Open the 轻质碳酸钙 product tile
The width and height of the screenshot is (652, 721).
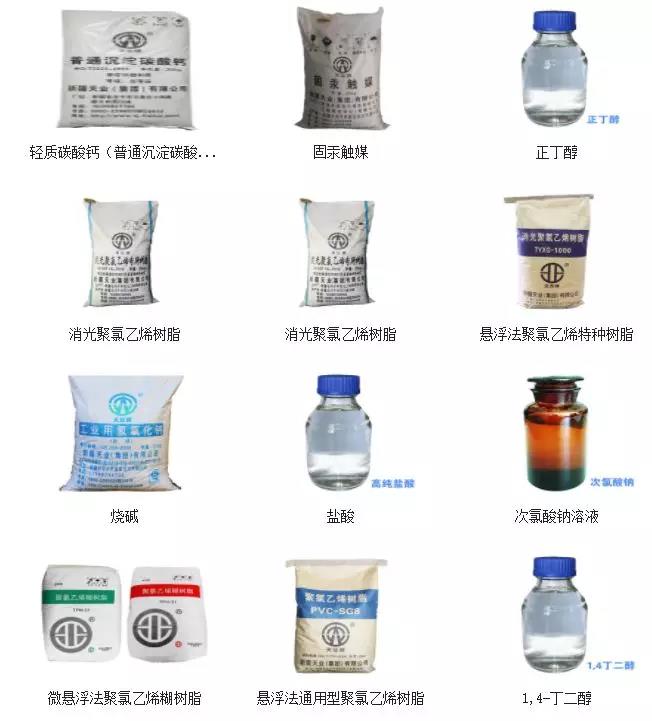pos(124,70)
